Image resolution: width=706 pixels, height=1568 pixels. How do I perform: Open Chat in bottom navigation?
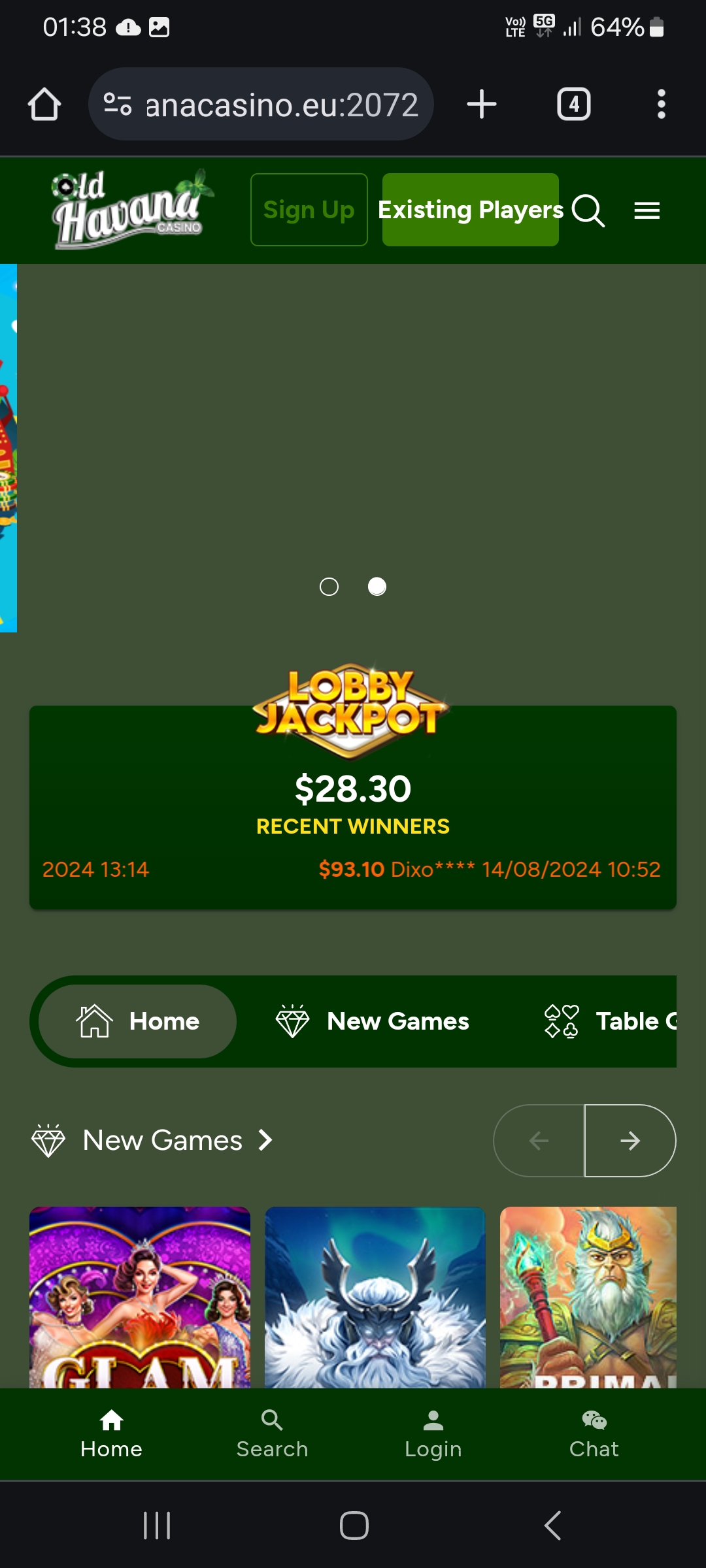[594, 1434]
